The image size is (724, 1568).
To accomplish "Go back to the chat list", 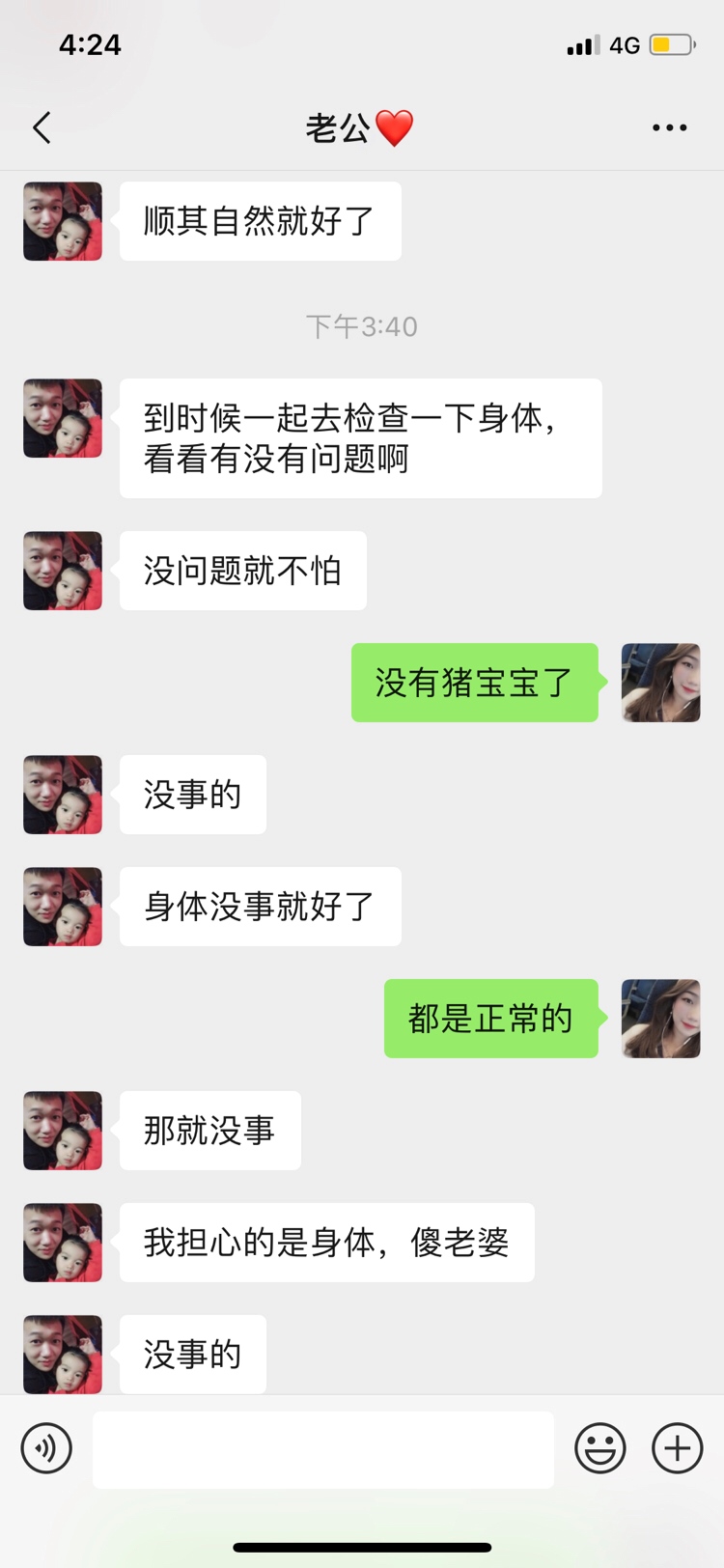I will 42,127.
